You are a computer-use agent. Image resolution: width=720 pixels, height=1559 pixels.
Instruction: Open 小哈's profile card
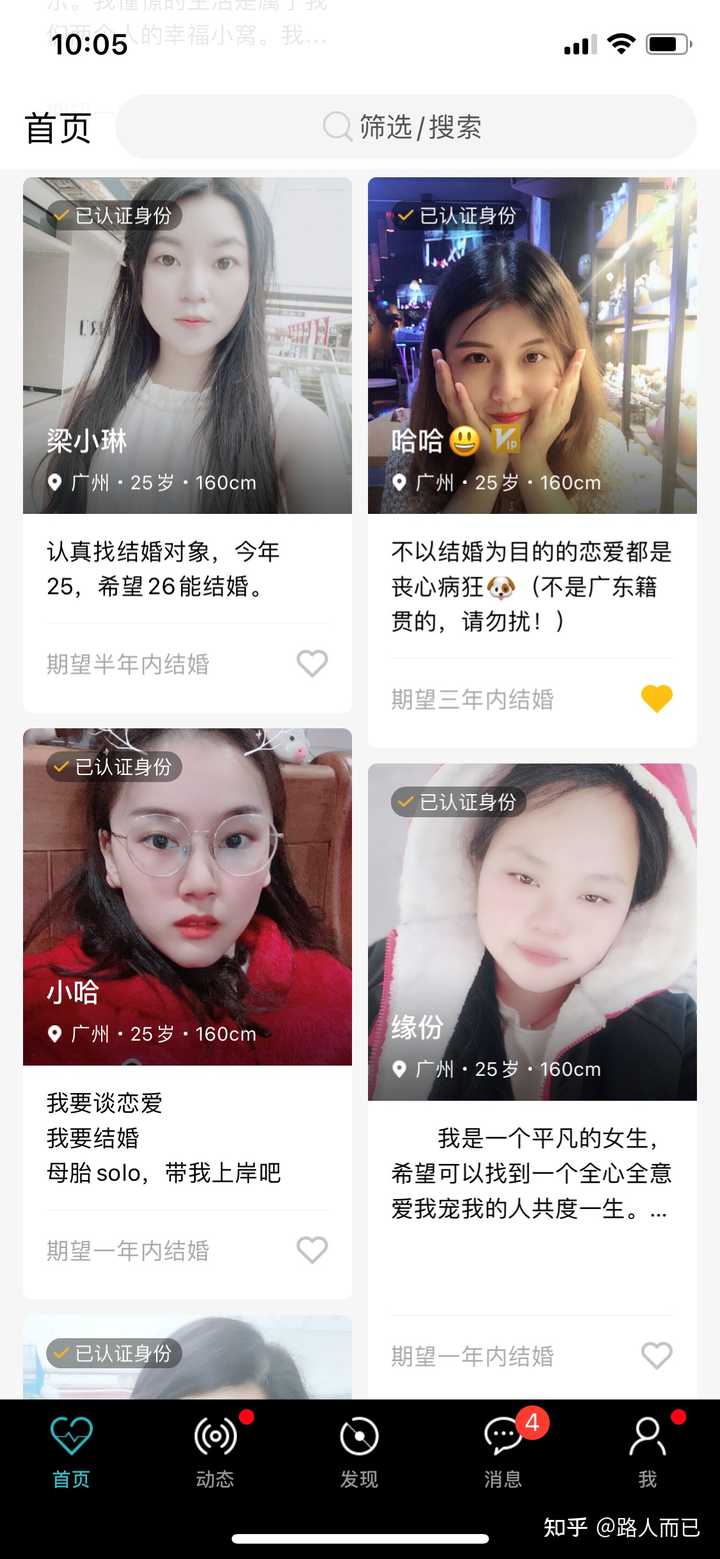187,897
